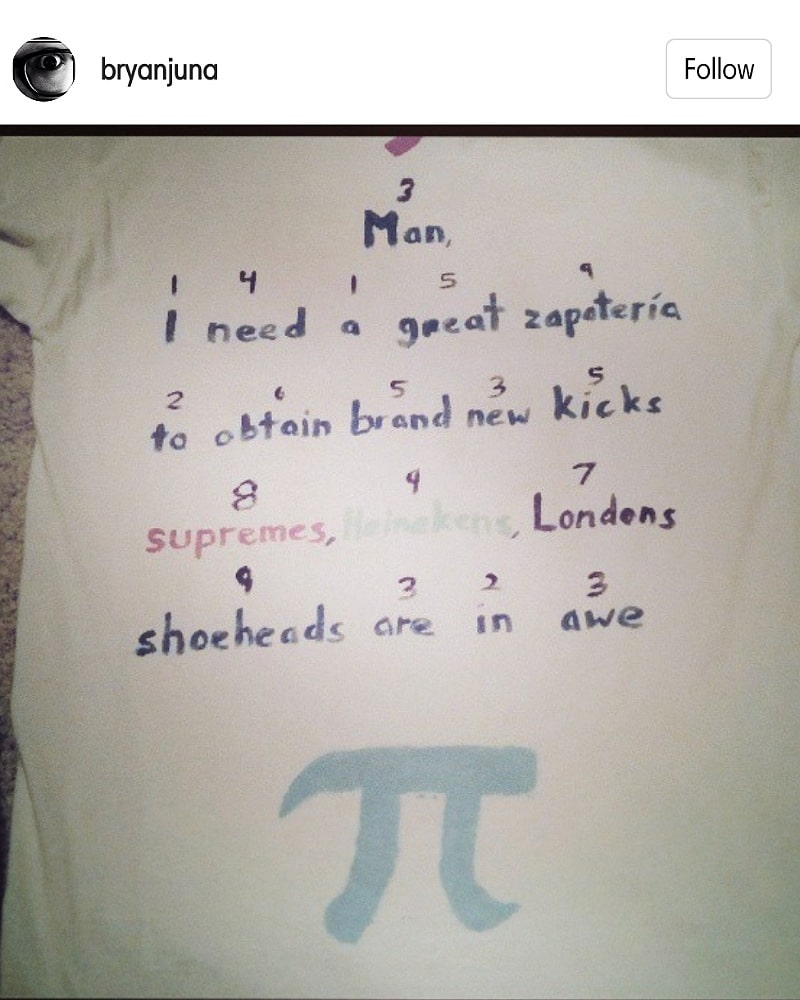The height and width of the screenshot is (1000, 800).
Task: Open the pi t-shirt post photo
Action: 400,560
